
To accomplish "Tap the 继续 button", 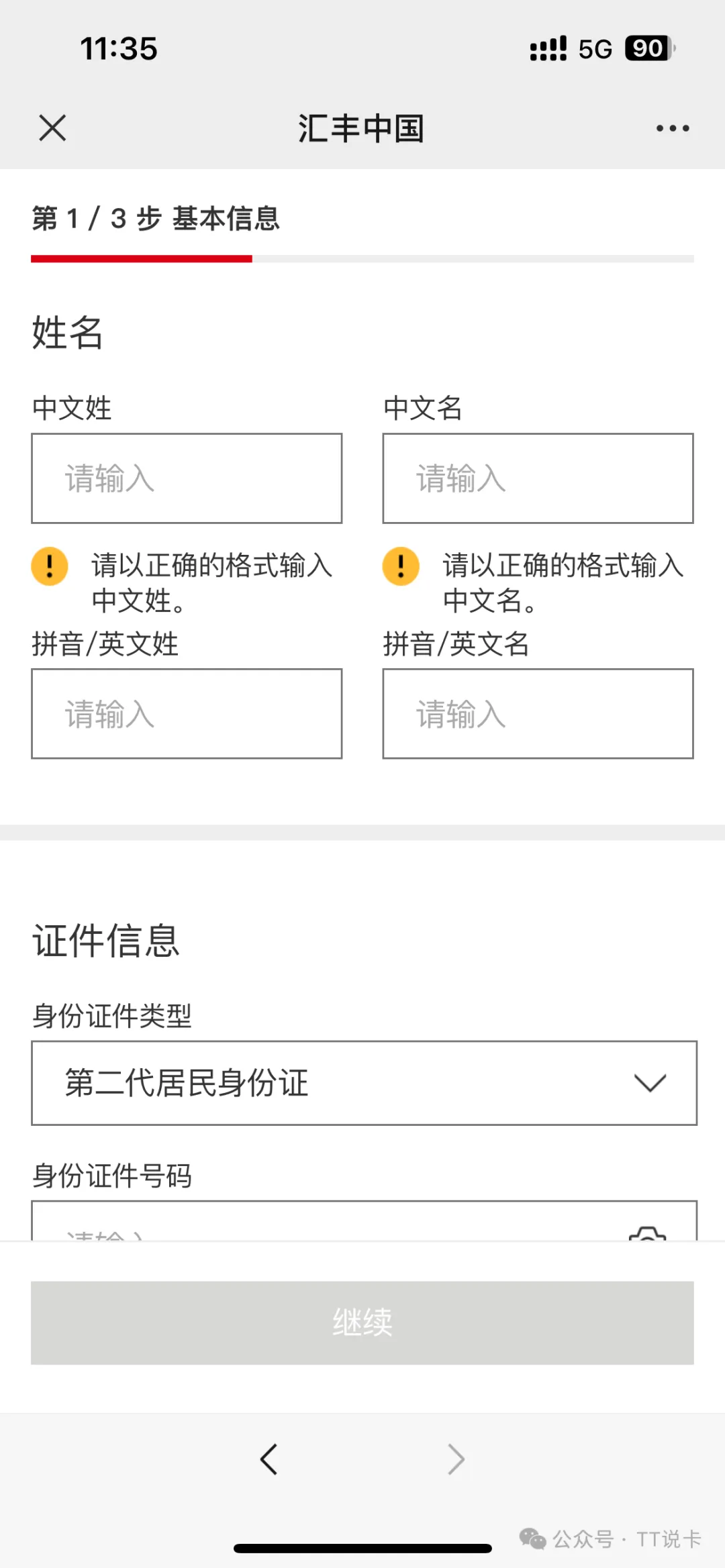I will pos(362,1322).
